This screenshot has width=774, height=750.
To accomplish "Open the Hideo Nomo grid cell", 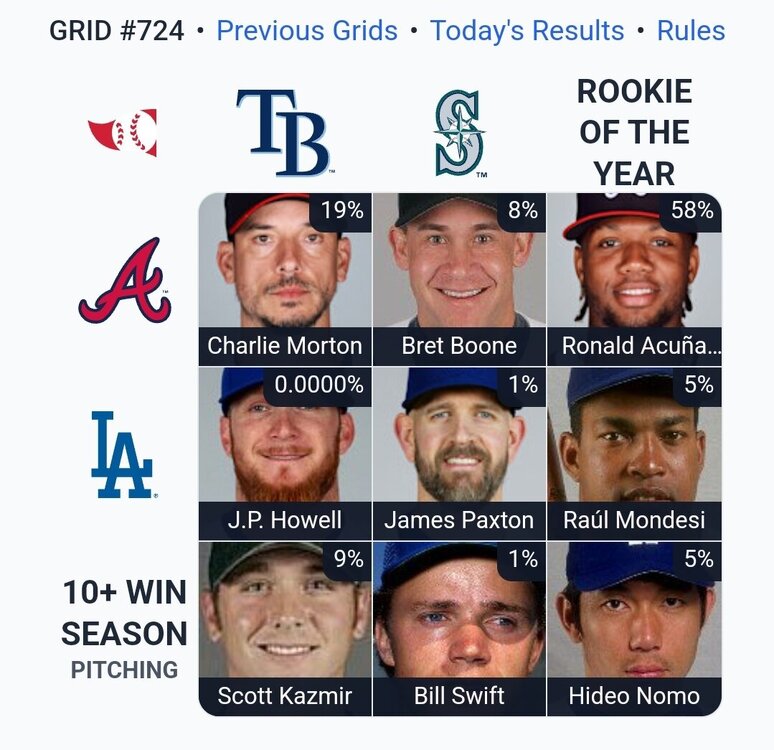I will pos(634,628).
